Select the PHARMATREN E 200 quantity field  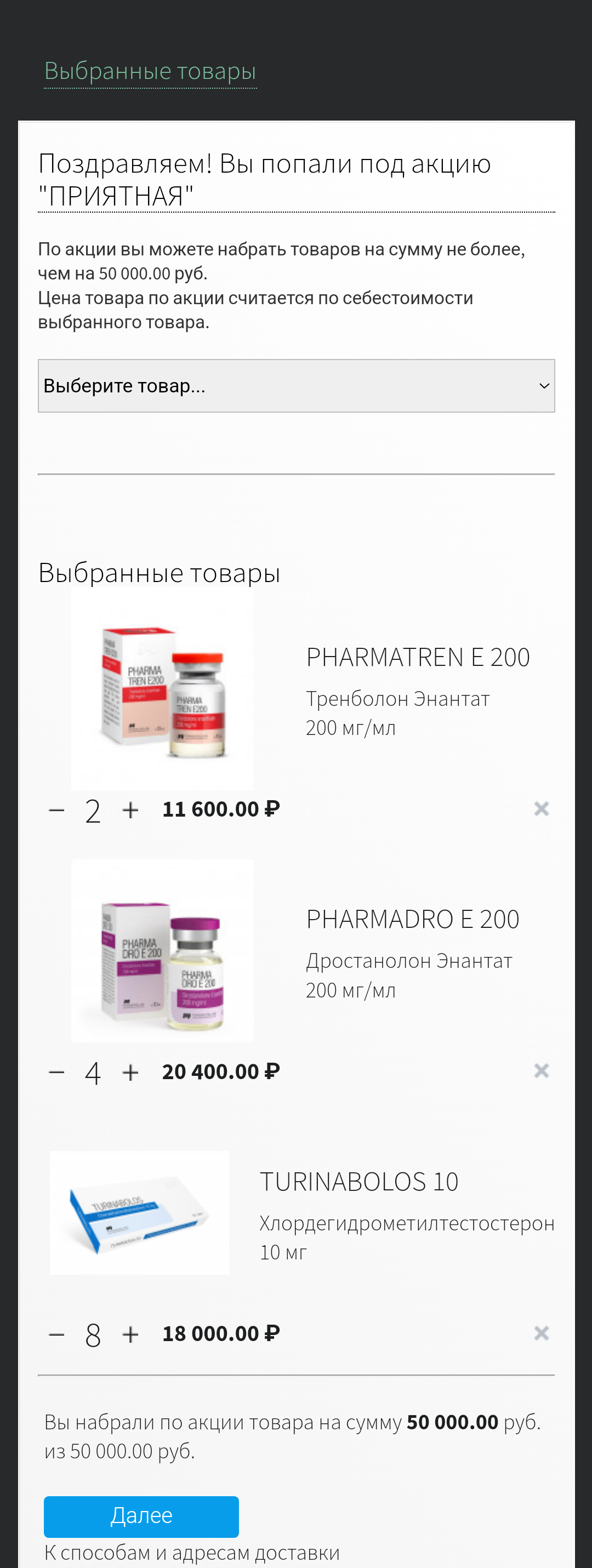coord(93,809)
